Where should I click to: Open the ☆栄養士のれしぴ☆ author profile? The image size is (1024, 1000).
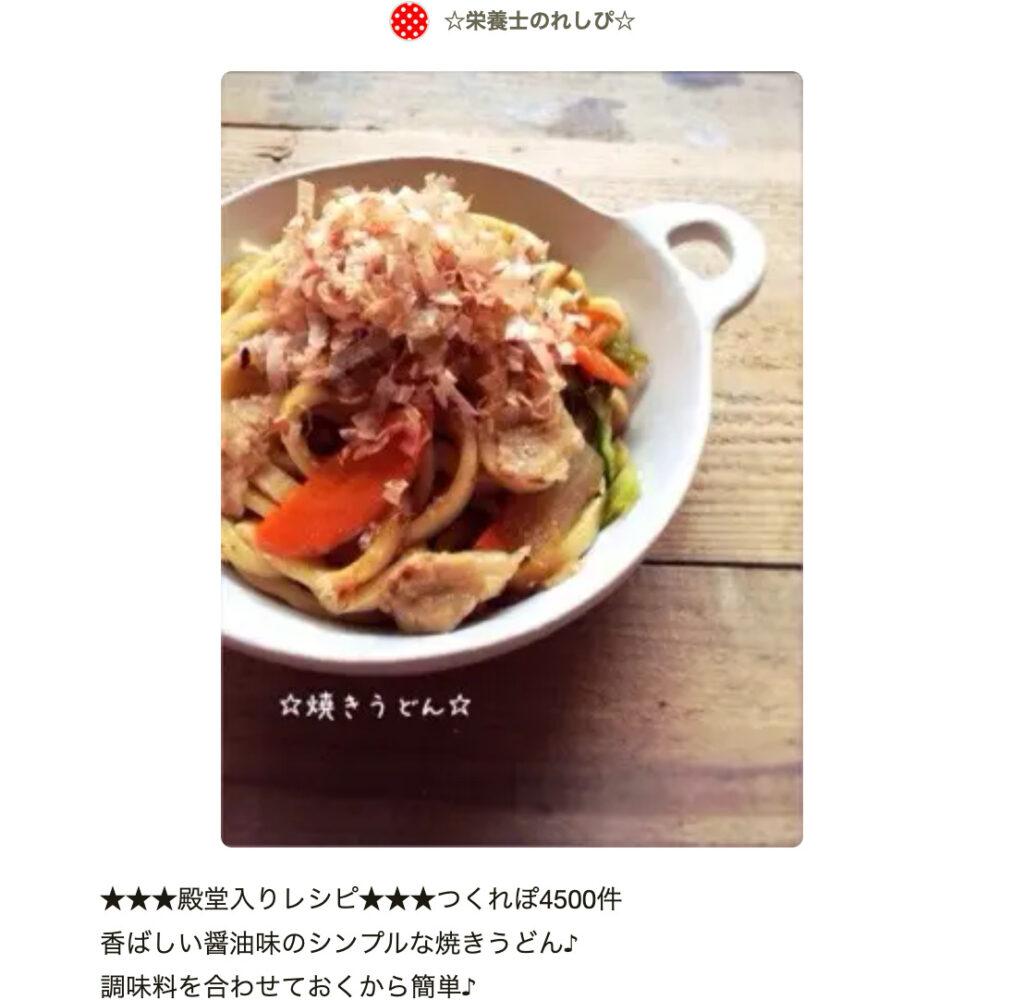pos(538,21)
